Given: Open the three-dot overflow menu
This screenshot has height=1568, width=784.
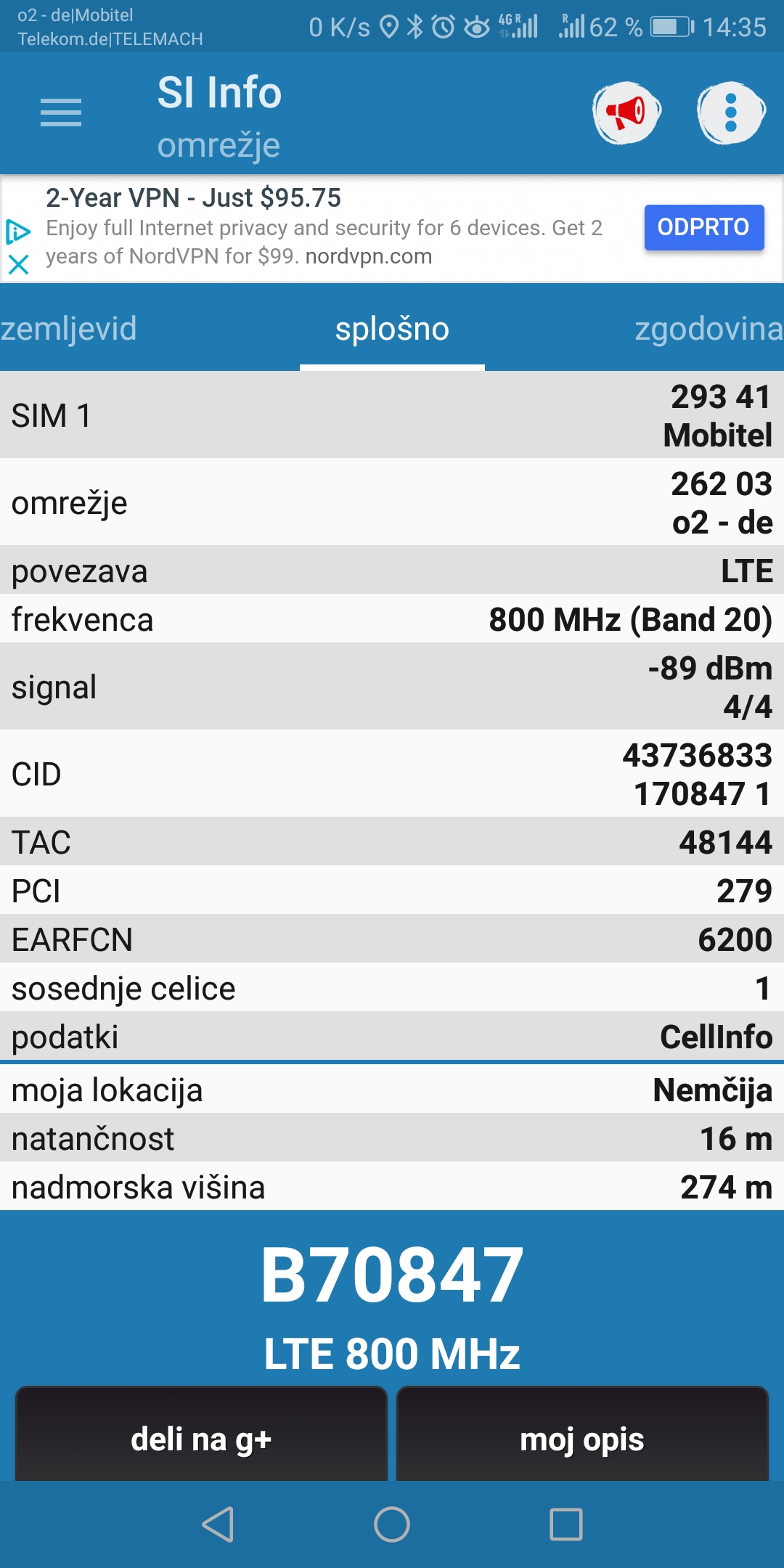Looking at the screenshot, I should point(731,113).
